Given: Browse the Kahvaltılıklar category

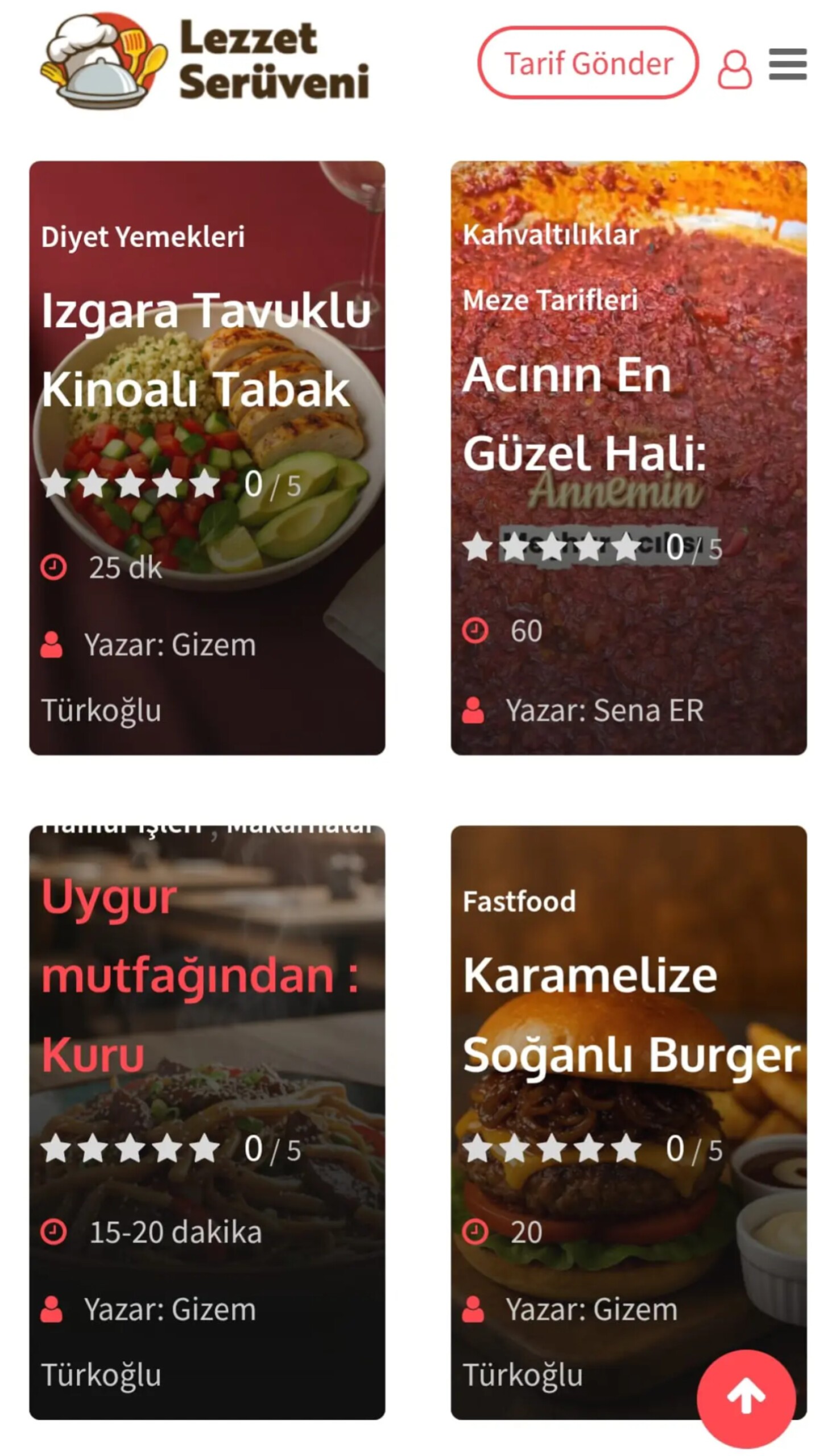Looking at the screenshot, I should (x=551, y=235).
